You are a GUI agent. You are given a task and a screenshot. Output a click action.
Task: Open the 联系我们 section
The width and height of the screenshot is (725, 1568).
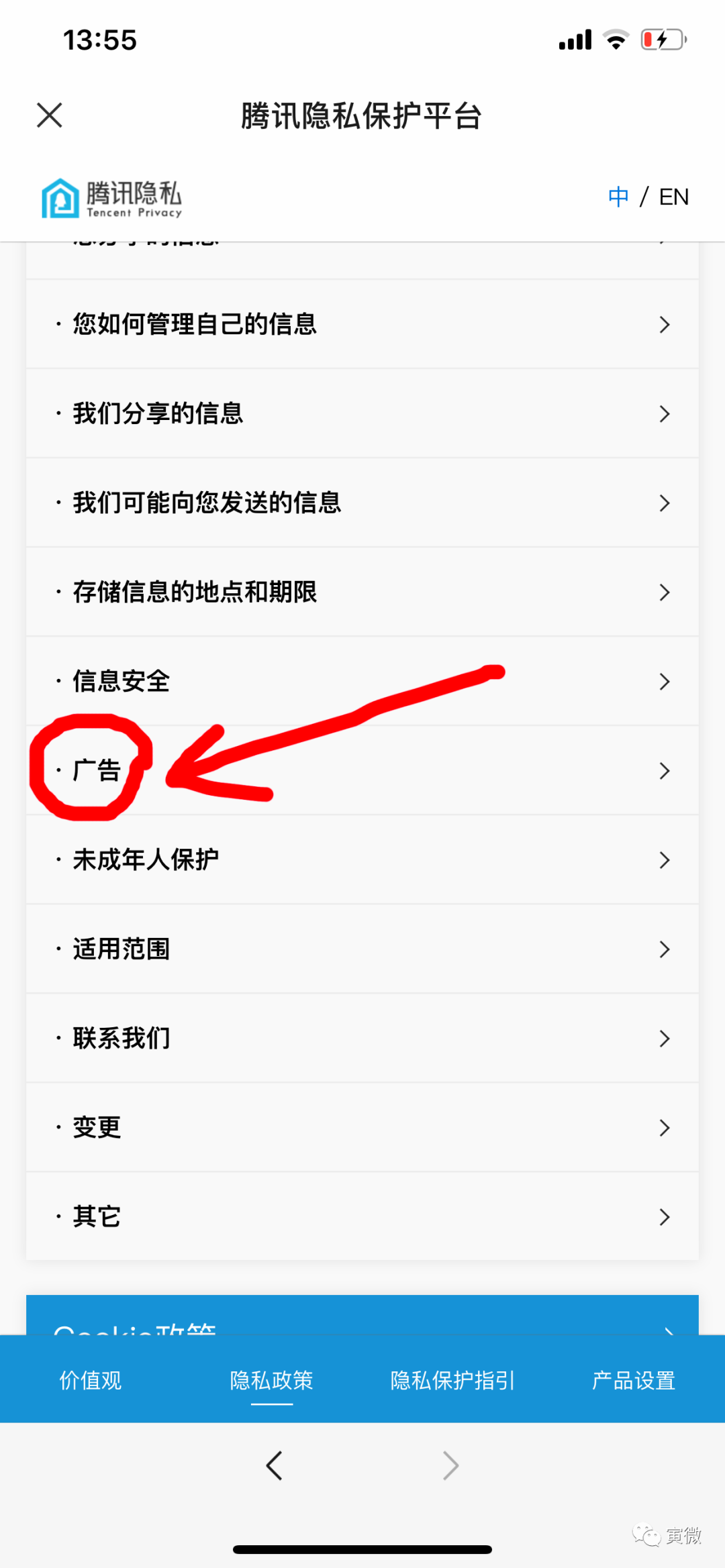pyautogui.click(x=362, y=1038)
